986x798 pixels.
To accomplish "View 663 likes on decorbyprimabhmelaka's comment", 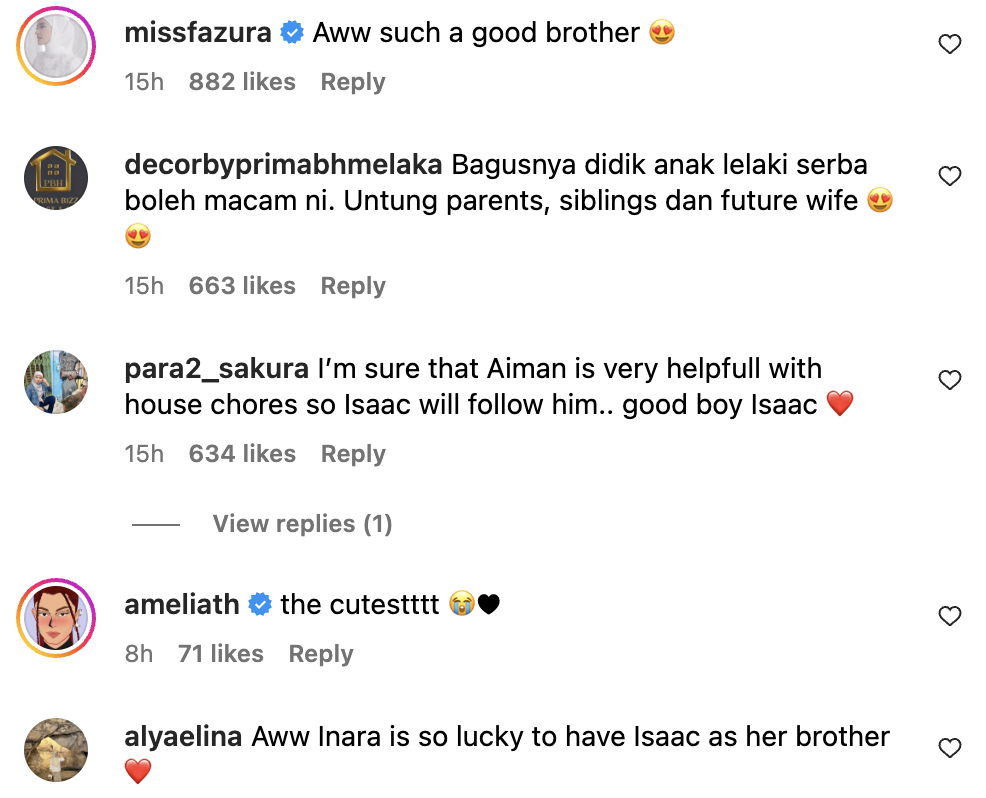I will pyautogui.click(x=242, y=286).
